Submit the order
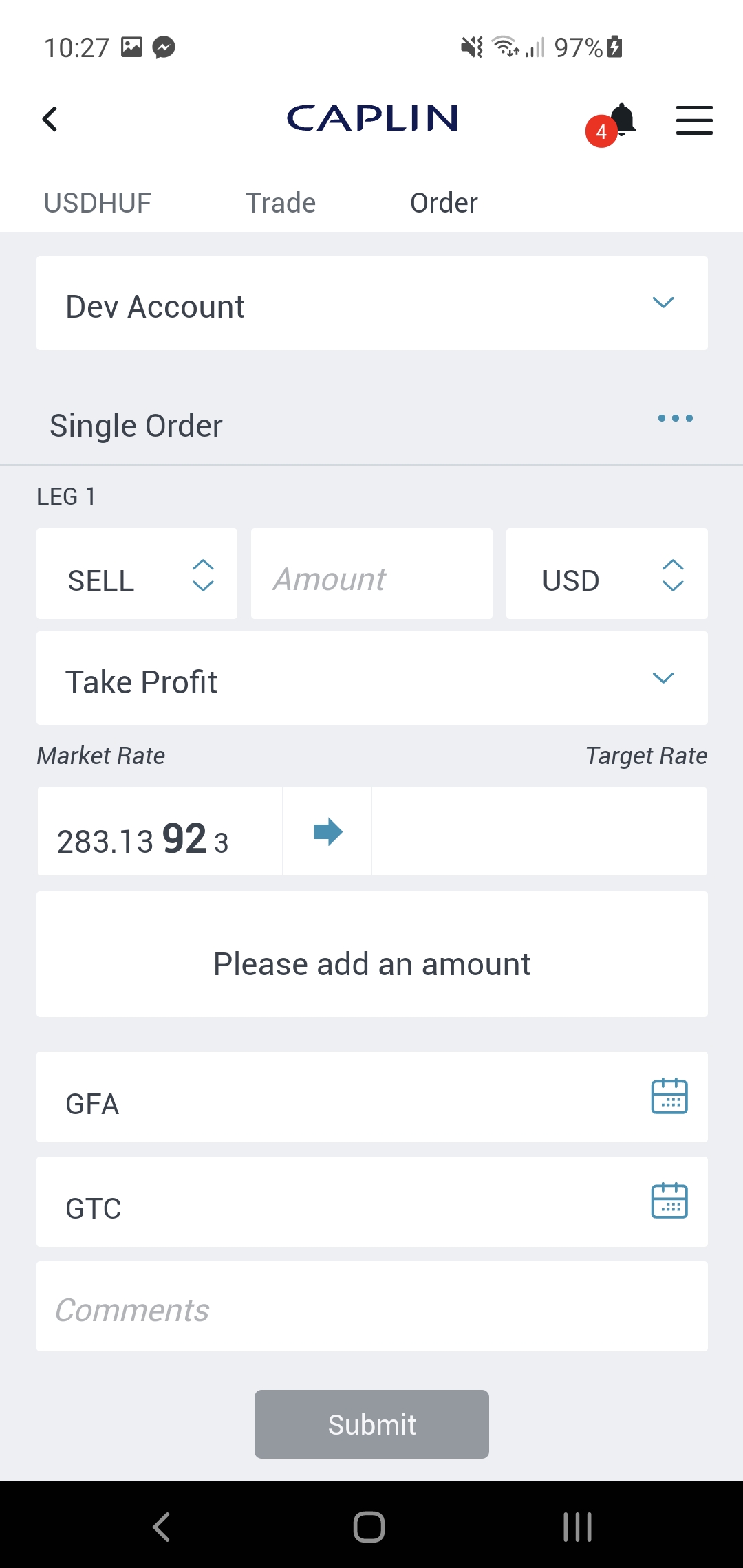 (371, 1424)
